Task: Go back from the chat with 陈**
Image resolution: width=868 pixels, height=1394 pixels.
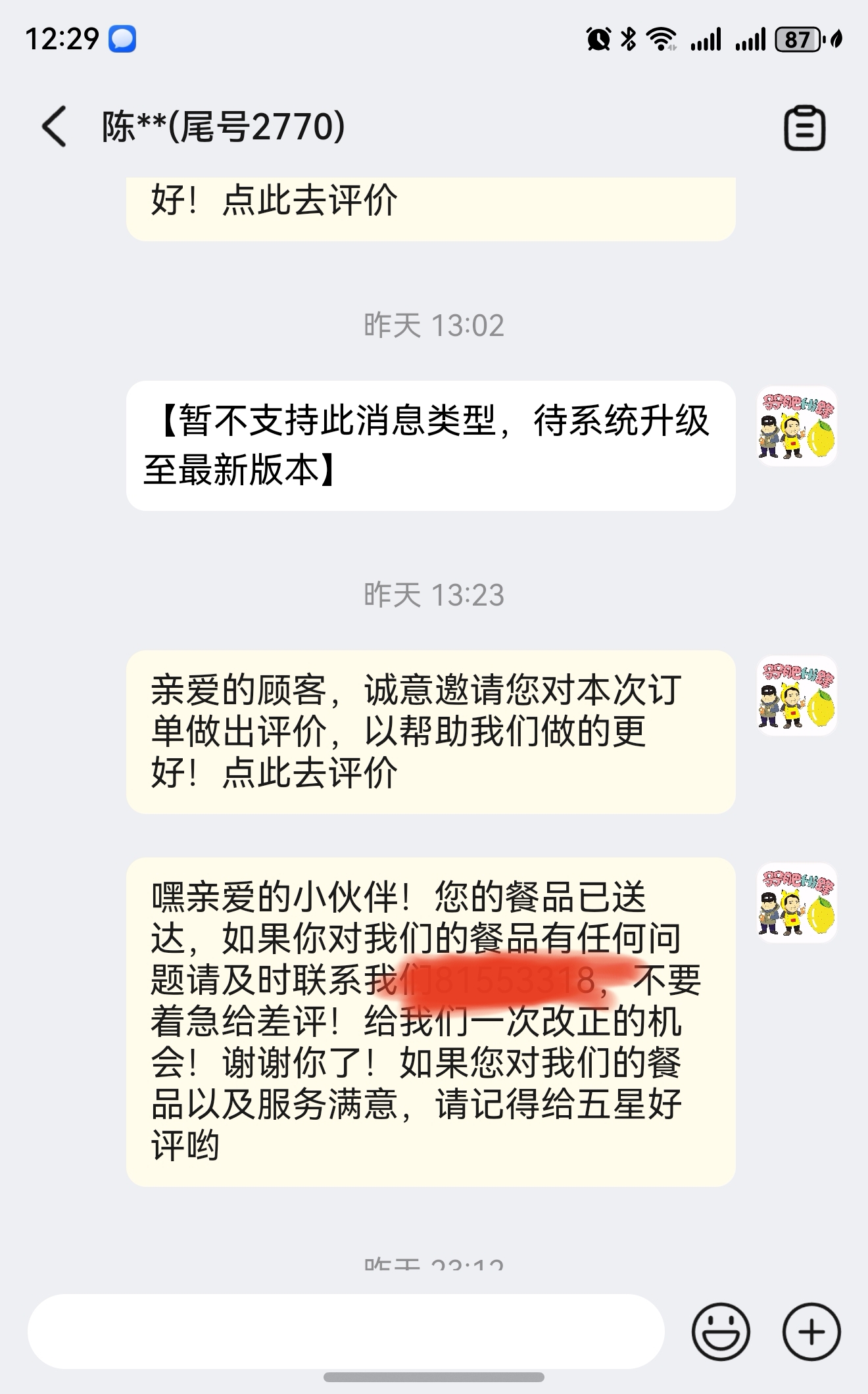Action: point(54,126)
